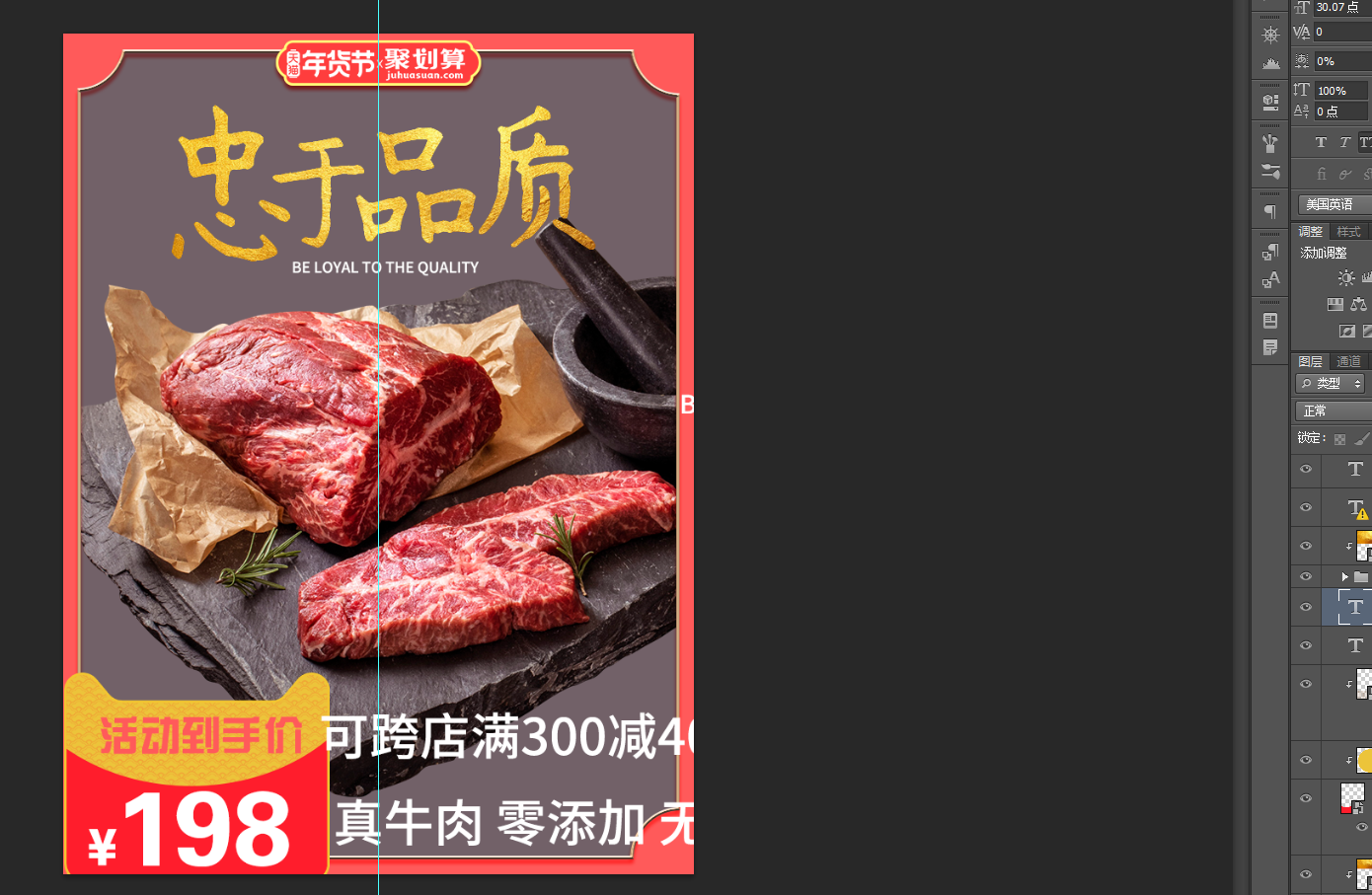Apply faux italic text style
Viewport: 1372px width, 895px height.
point(1344,142)
